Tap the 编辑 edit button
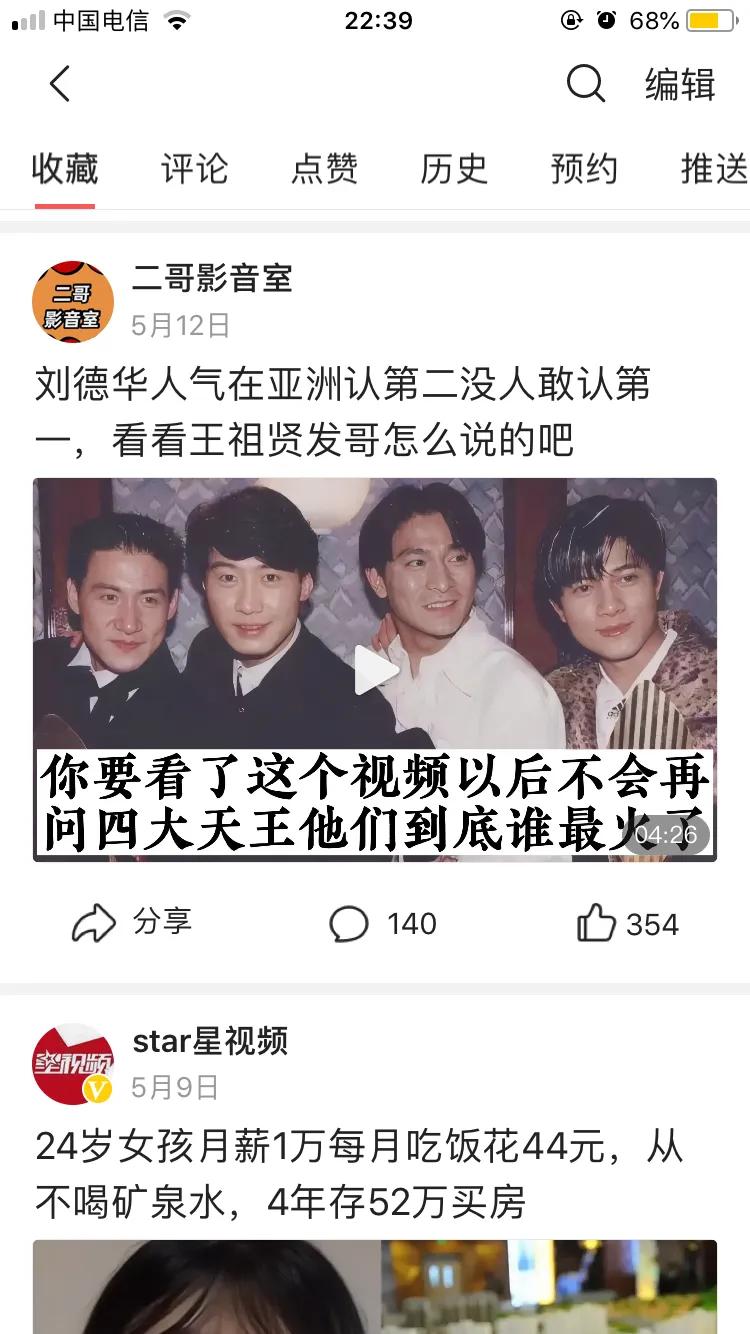This screenshot has height=1334, width=750. 680,86
